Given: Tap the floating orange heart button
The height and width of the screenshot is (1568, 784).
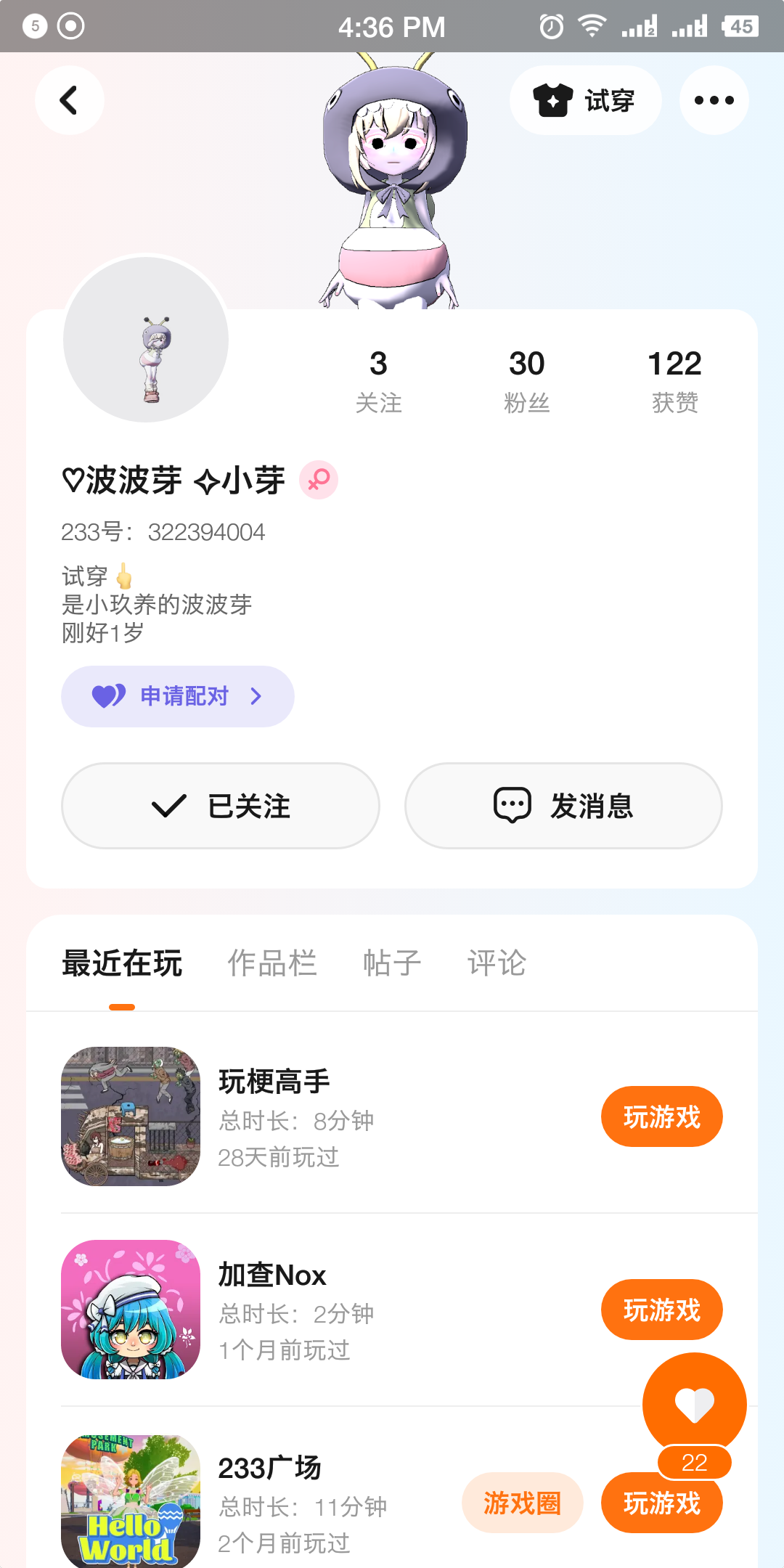Looking at the screenshot, I should [694, 1404].
